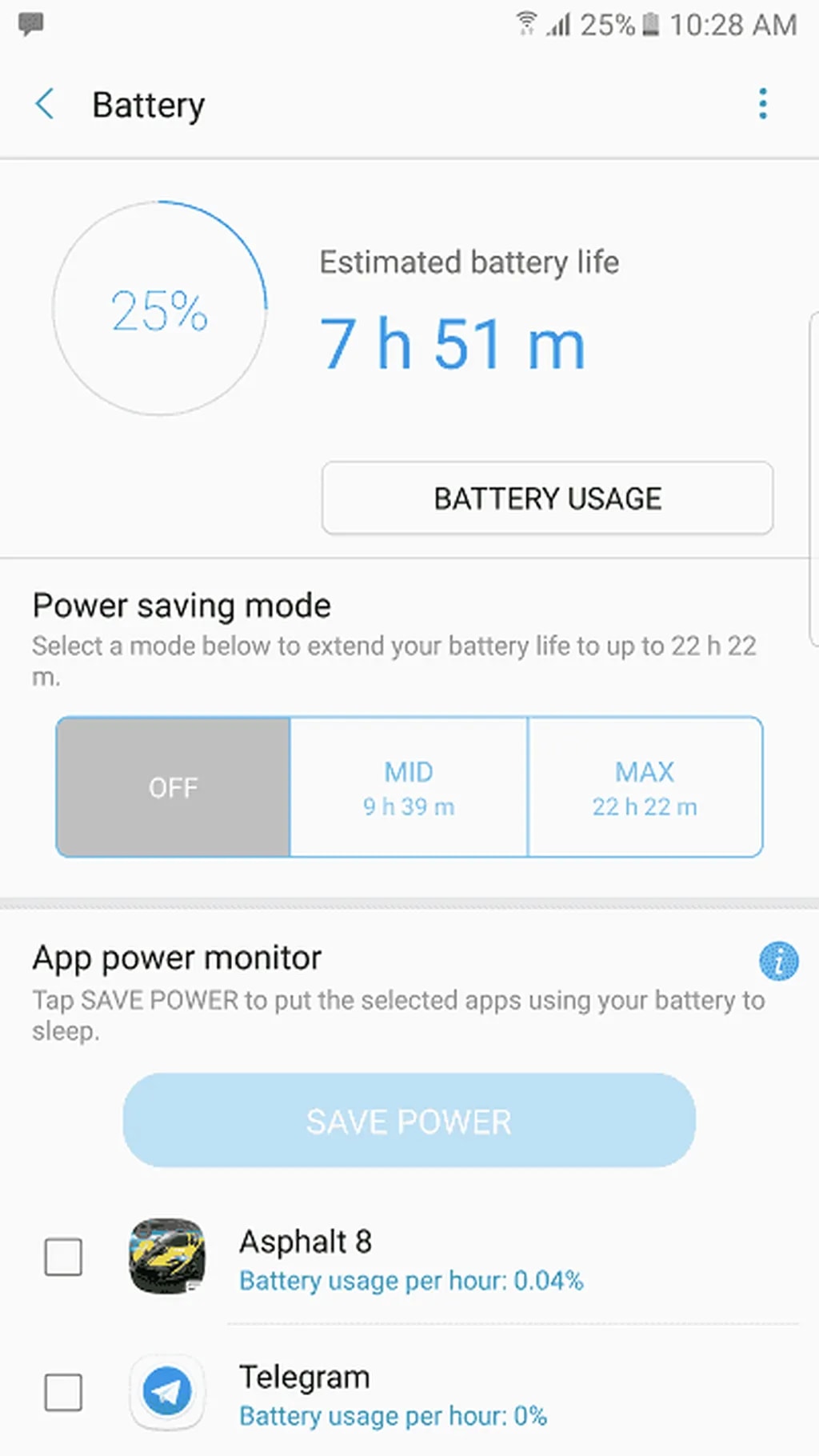Select OFF power saving mode
The height and width of the screenshot is (1456, 819).
pos(174,787)
